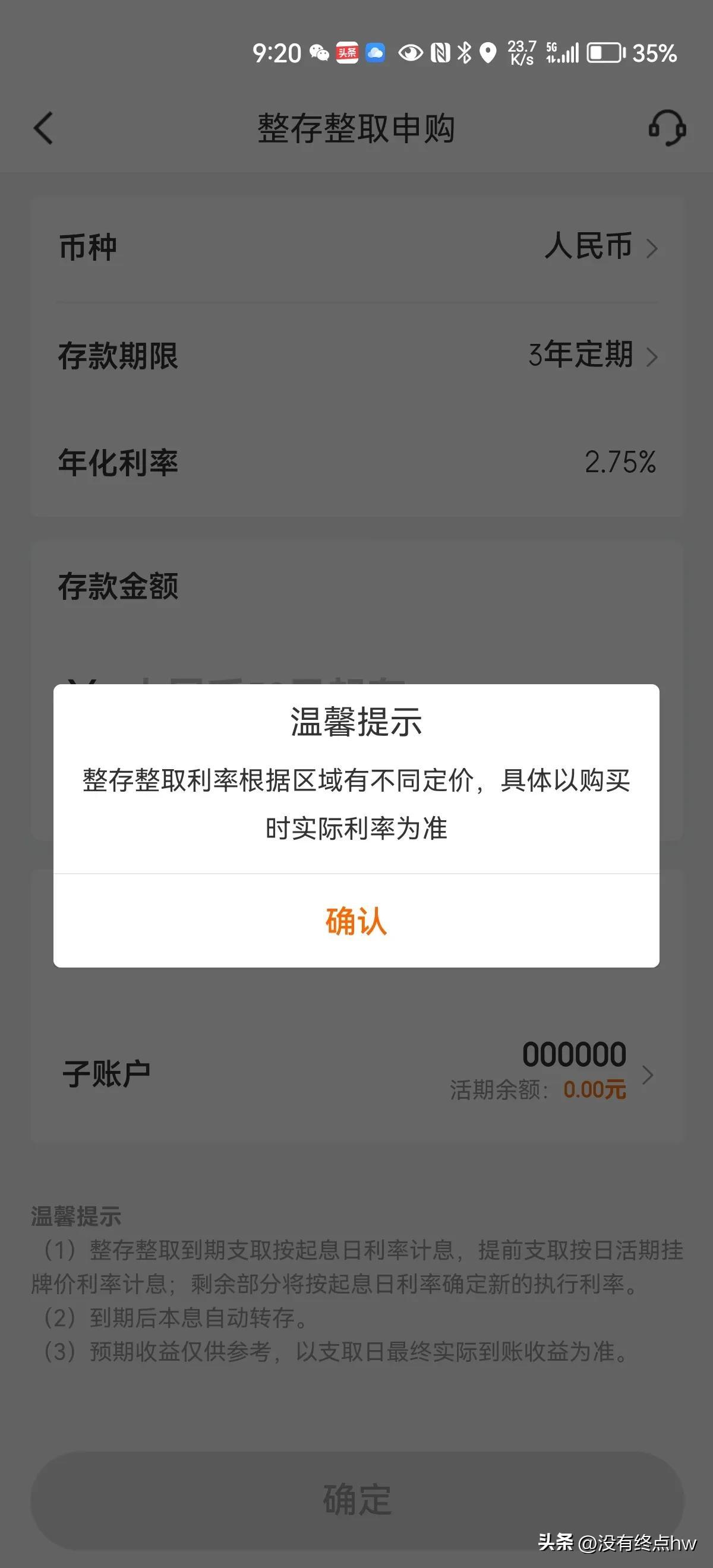
Task: Confirm the 温馨提示 dialog with 确认
Action: point(356,921)
